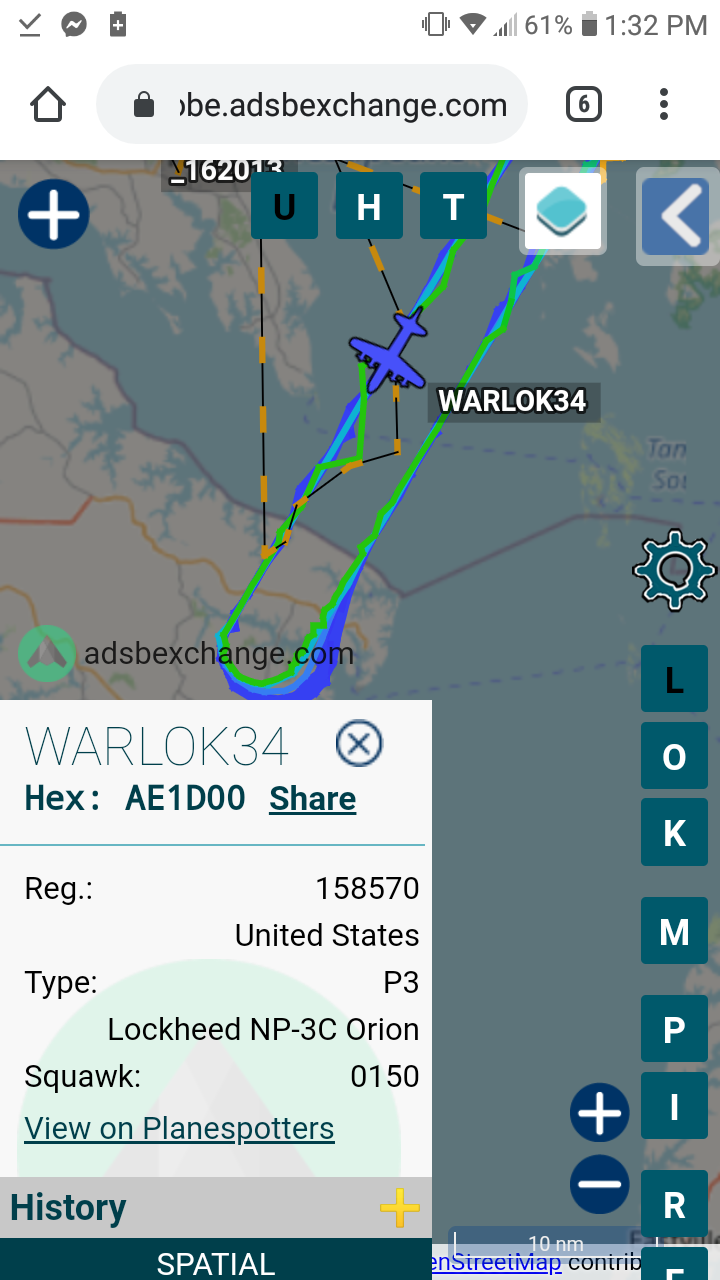The image size is (720, 1280).
Task: Tap the H map button
Action: [369, 206]
